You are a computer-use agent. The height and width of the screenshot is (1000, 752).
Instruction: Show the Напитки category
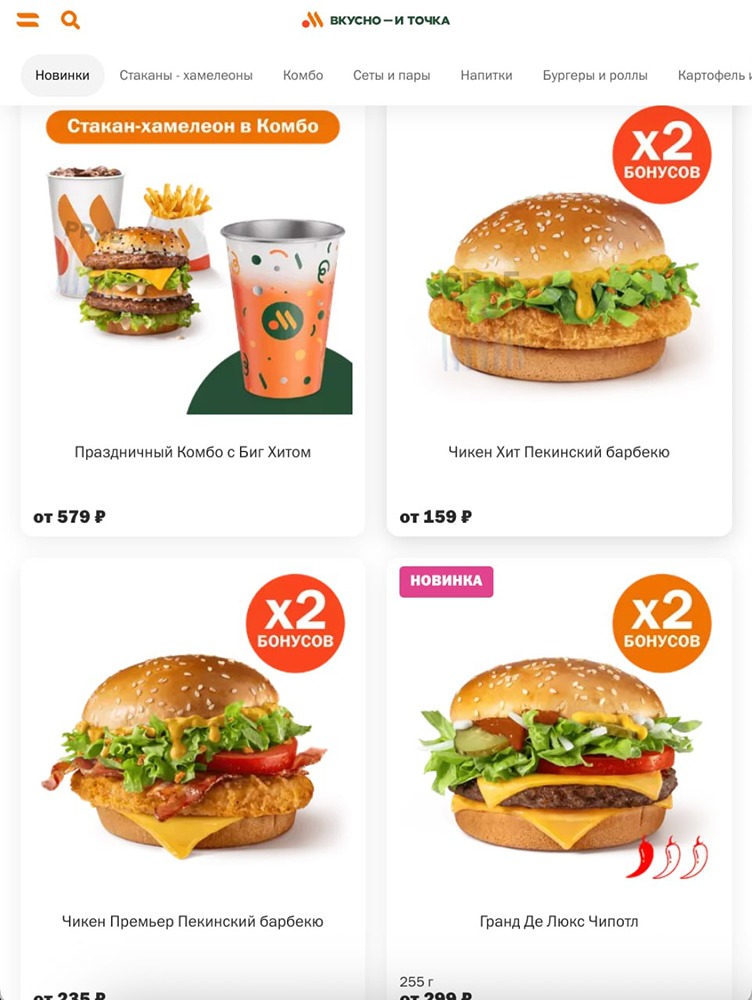(x=486, y=75)
